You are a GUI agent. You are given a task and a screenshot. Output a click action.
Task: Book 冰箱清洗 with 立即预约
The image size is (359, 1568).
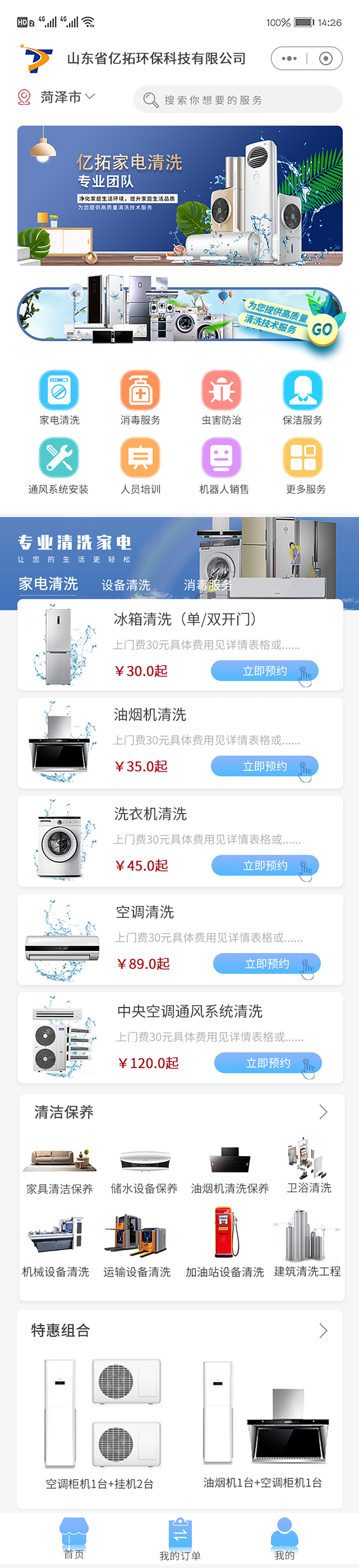(x=264, y=671)
